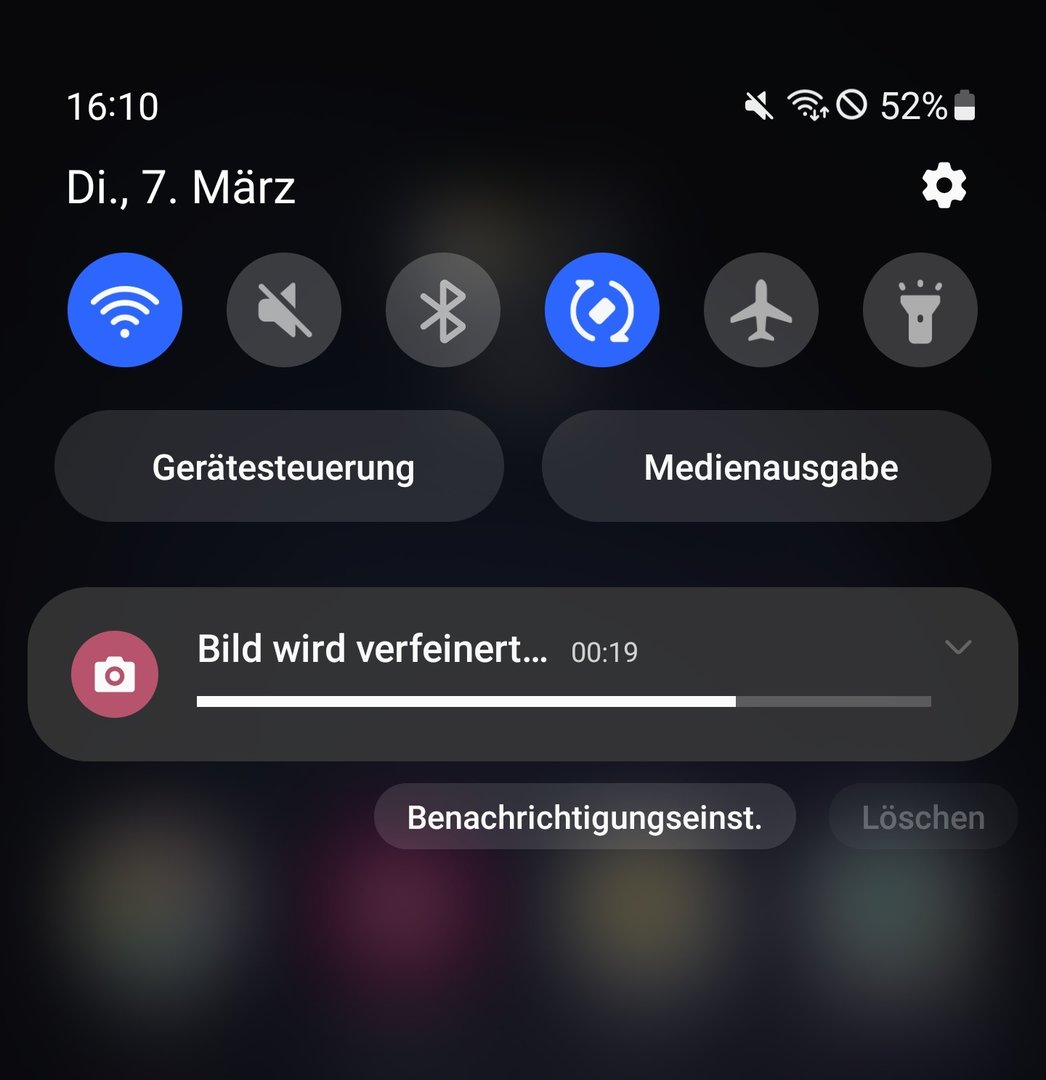Disable auto-rotate quick toggle
Image resolution: width=1046 pixels, height=1080 pixels.
coord(602,310)
